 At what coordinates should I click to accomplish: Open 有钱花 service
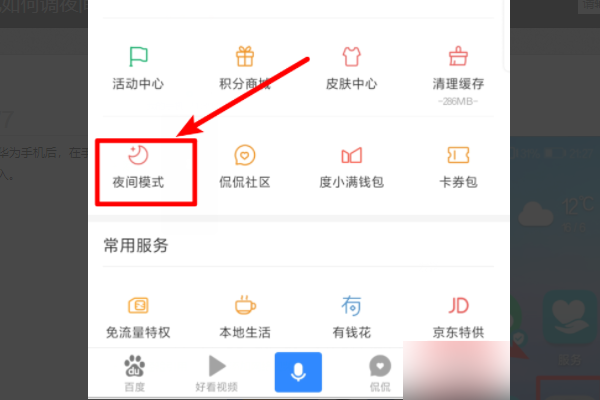[x=351, y=314]
